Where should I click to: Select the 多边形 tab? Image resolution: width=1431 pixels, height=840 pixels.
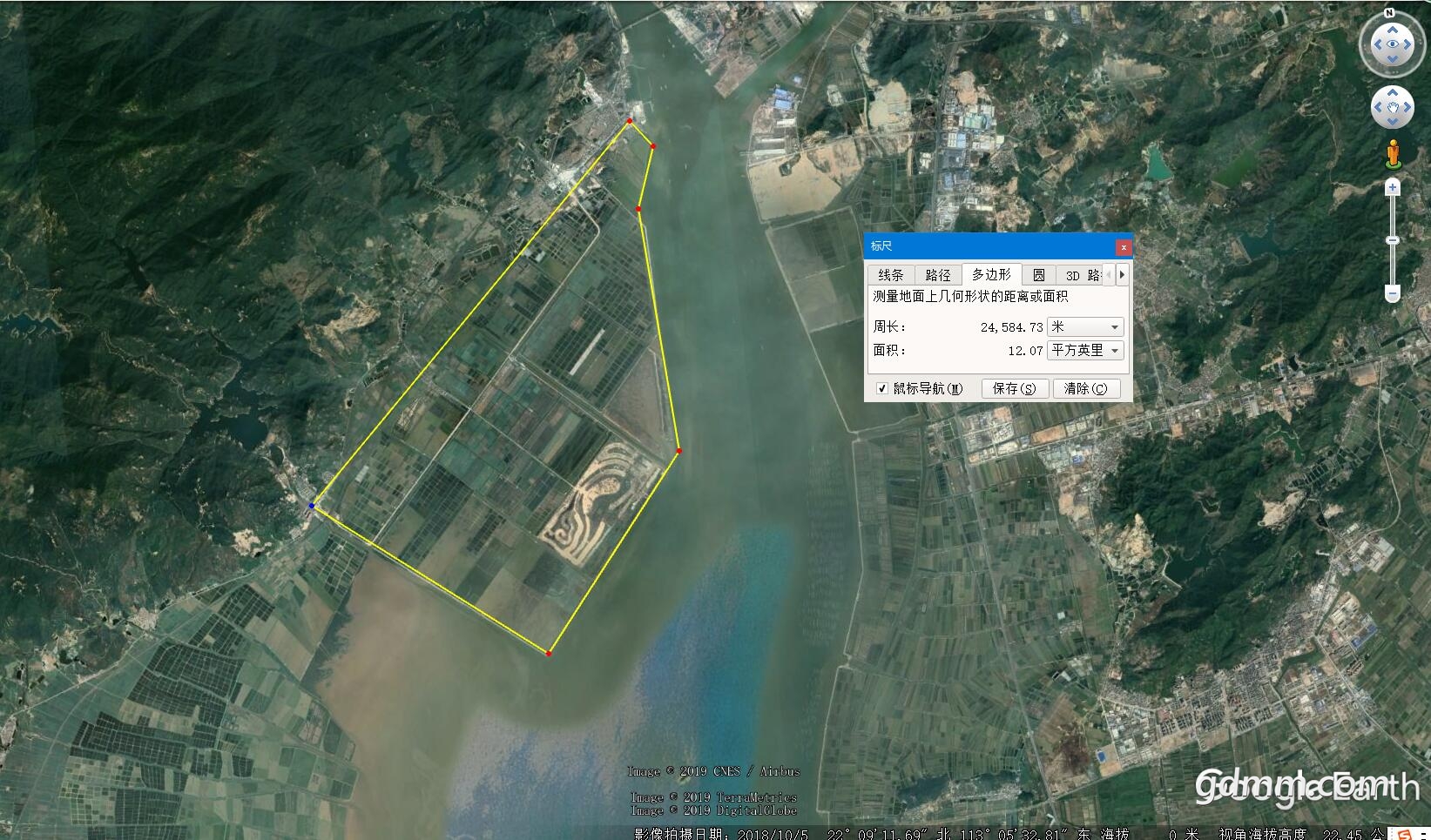tap(991, 274)
